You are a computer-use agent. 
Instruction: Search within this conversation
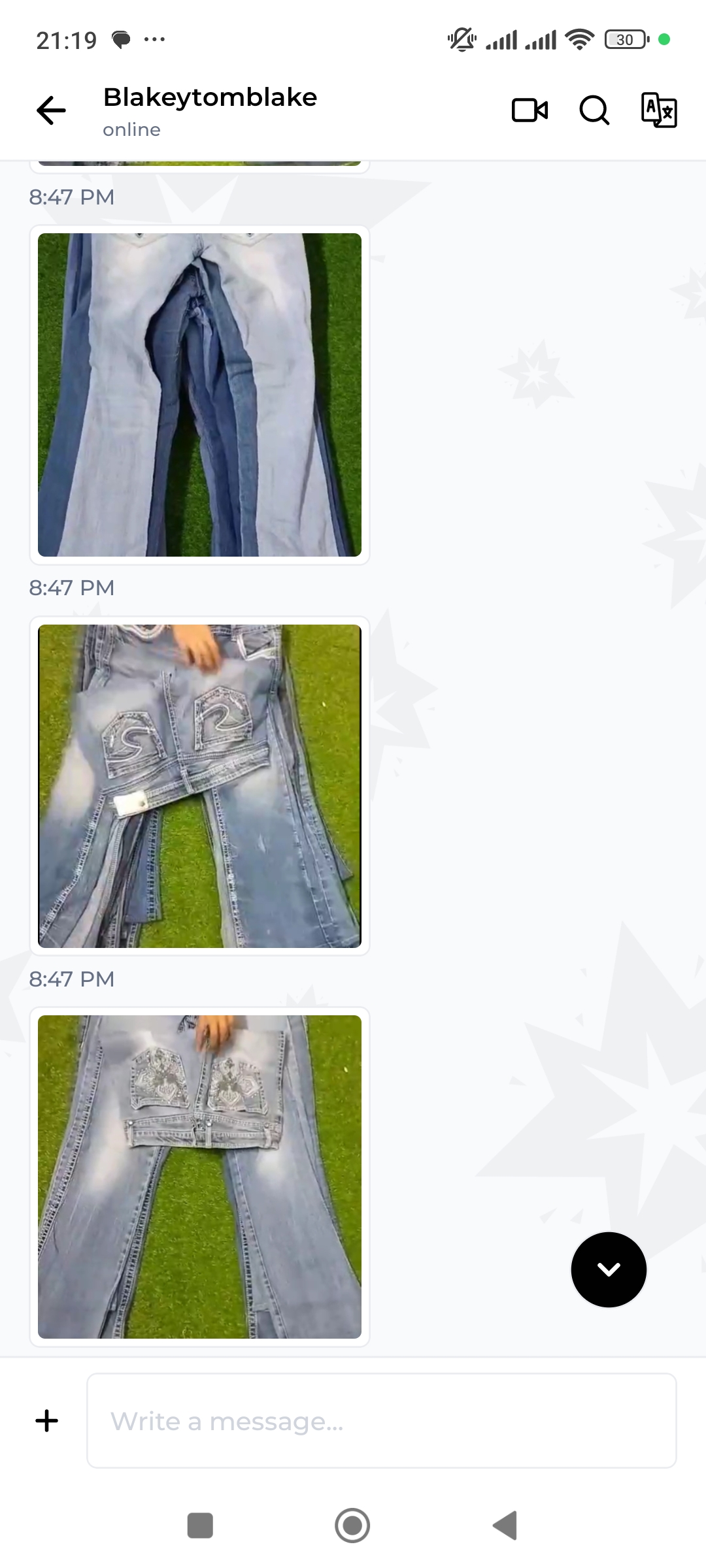coord(594,110)
